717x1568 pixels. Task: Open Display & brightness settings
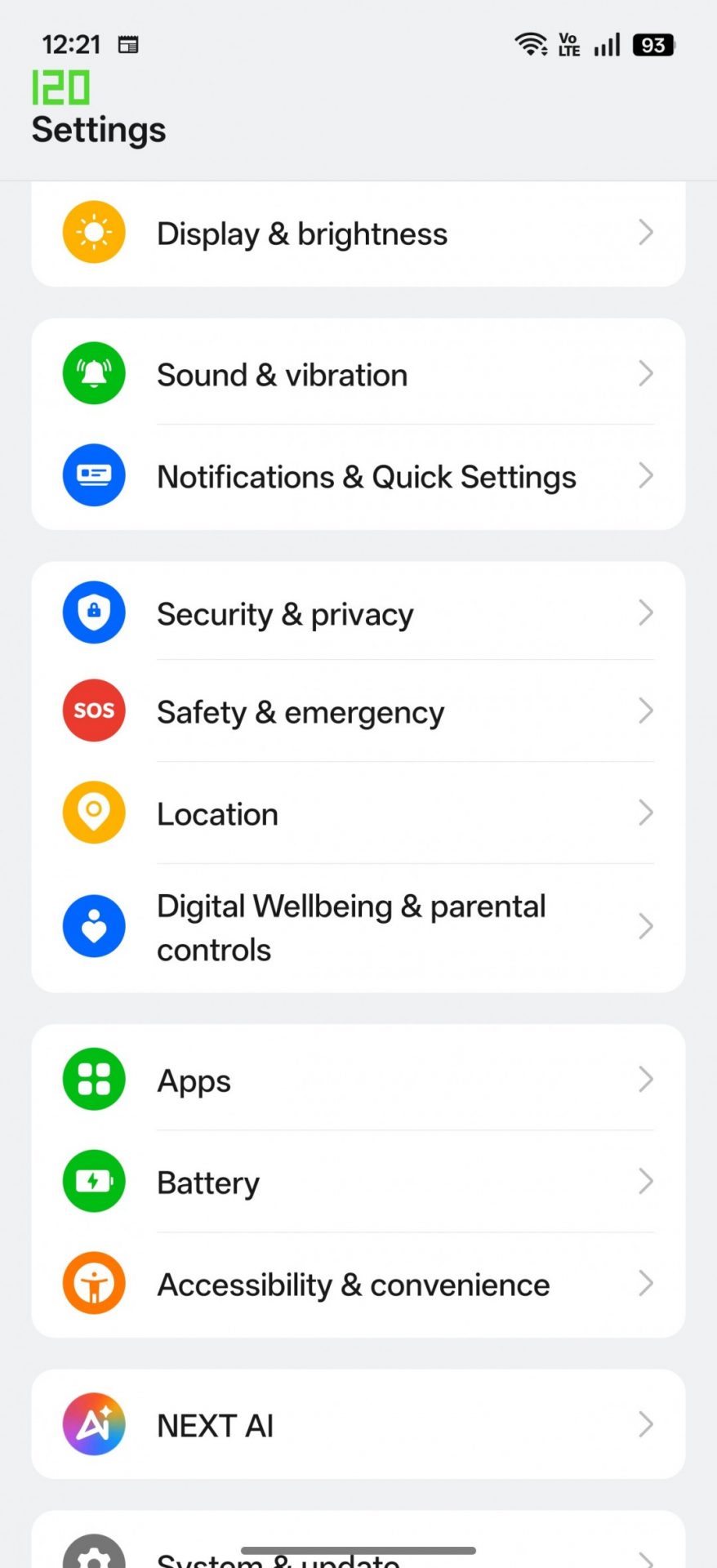[x=358, y=234]
